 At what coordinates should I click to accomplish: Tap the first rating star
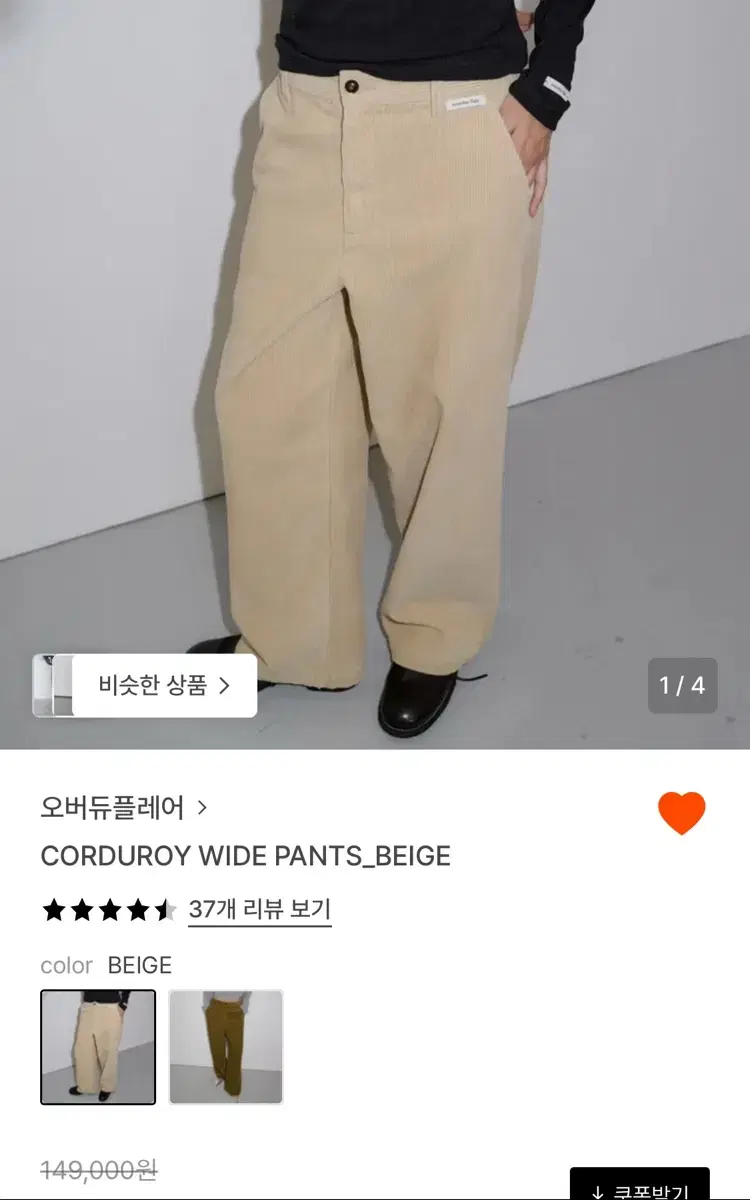pyautogui.click(x=54, y=910)
